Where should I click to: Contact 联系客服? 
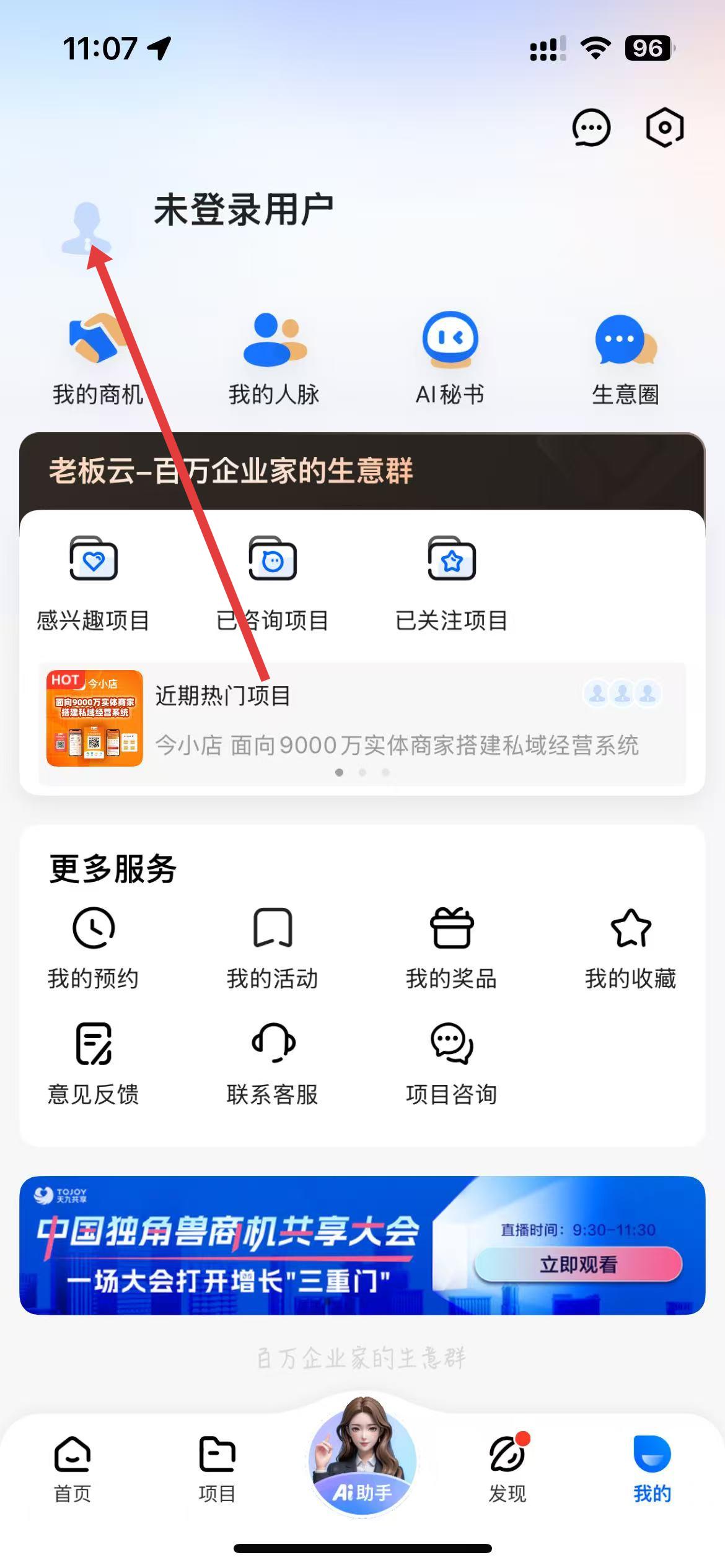click(273, 1063)
